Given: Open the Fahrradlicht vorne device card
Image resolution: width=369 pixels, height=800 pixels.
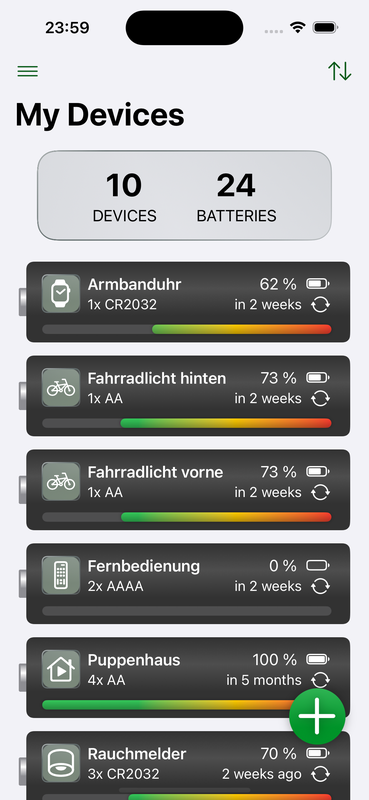Looking at the screenshot, I should (188, 490).
